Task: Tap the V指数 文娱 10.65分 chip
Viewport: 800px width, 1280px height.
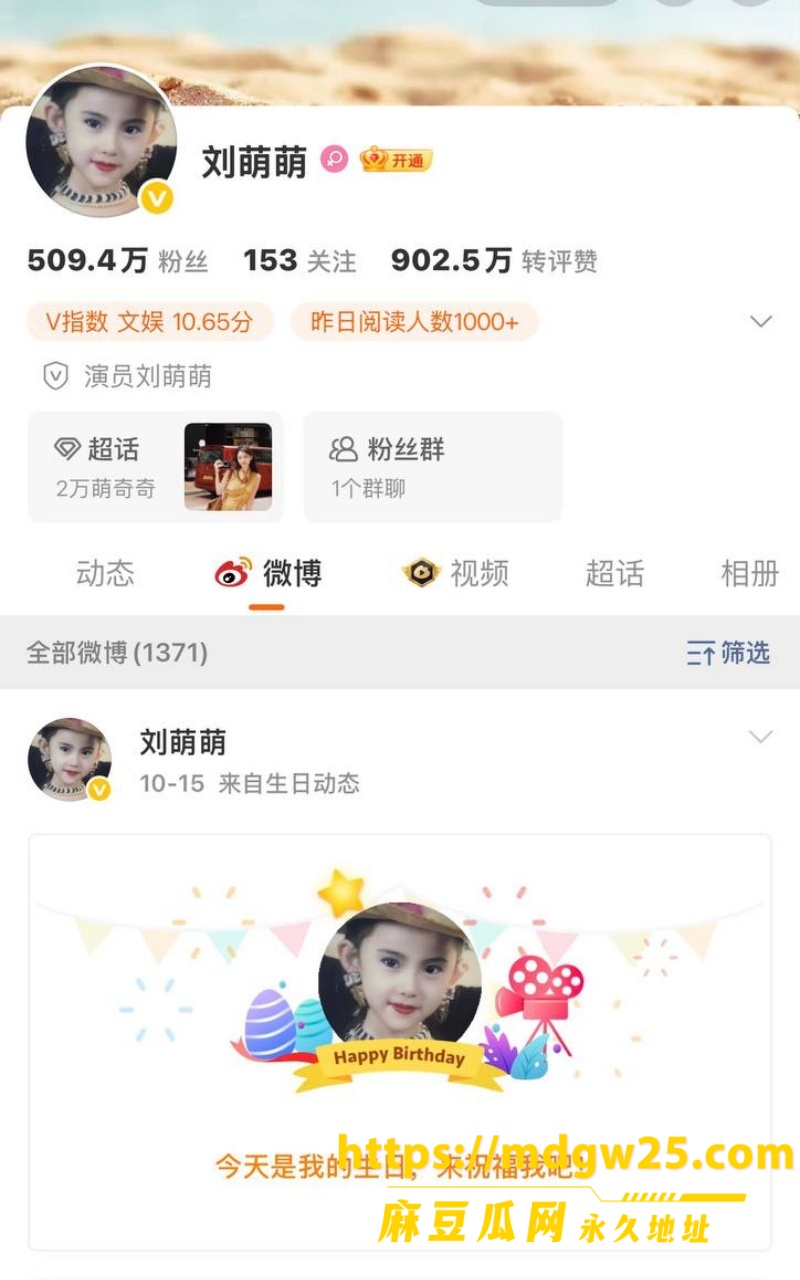Action: tap(150, 322)
